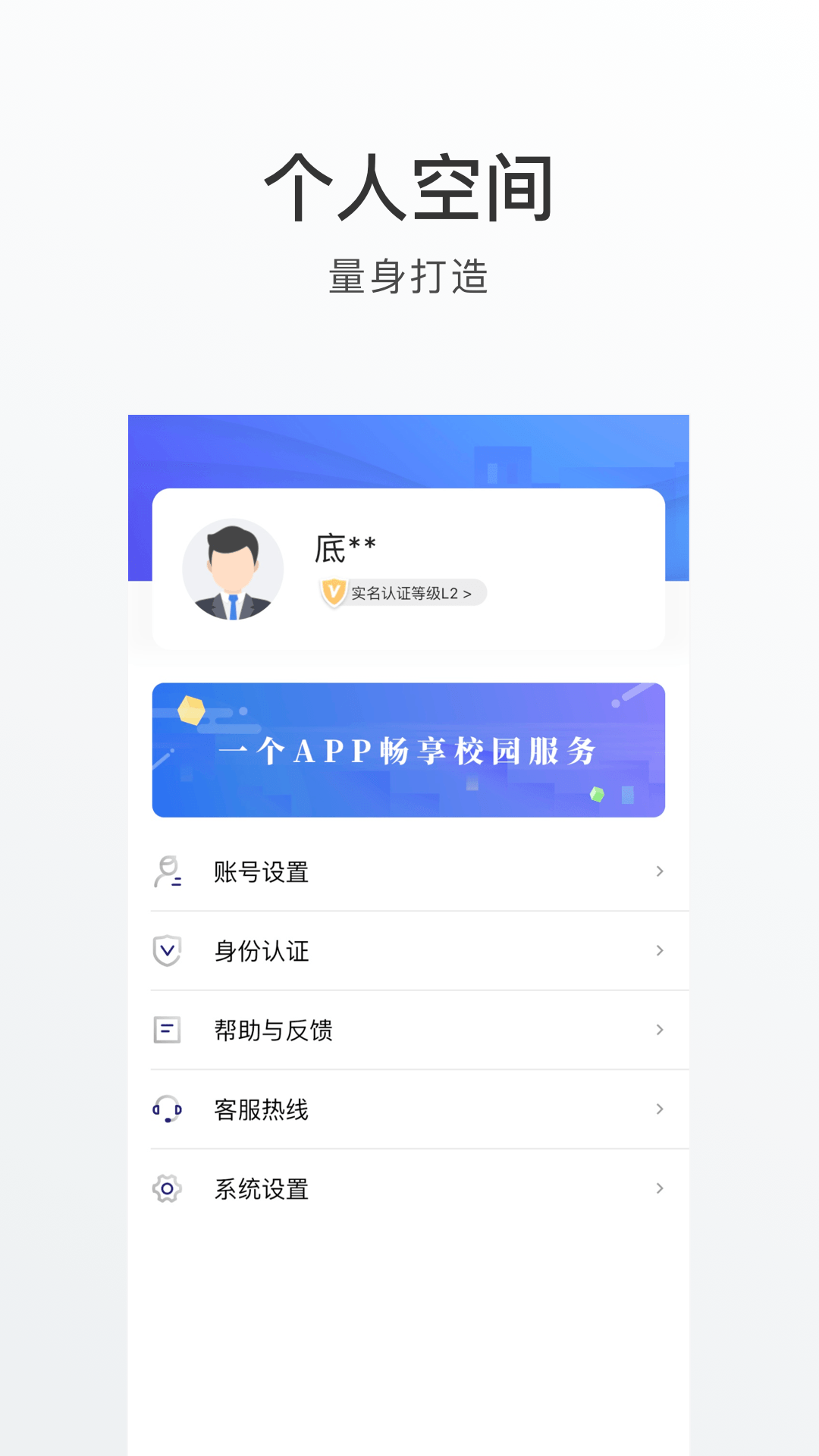Tap the 系统设置 gear icon
Screen dimensions: 819x1456
click(168, 1189)
